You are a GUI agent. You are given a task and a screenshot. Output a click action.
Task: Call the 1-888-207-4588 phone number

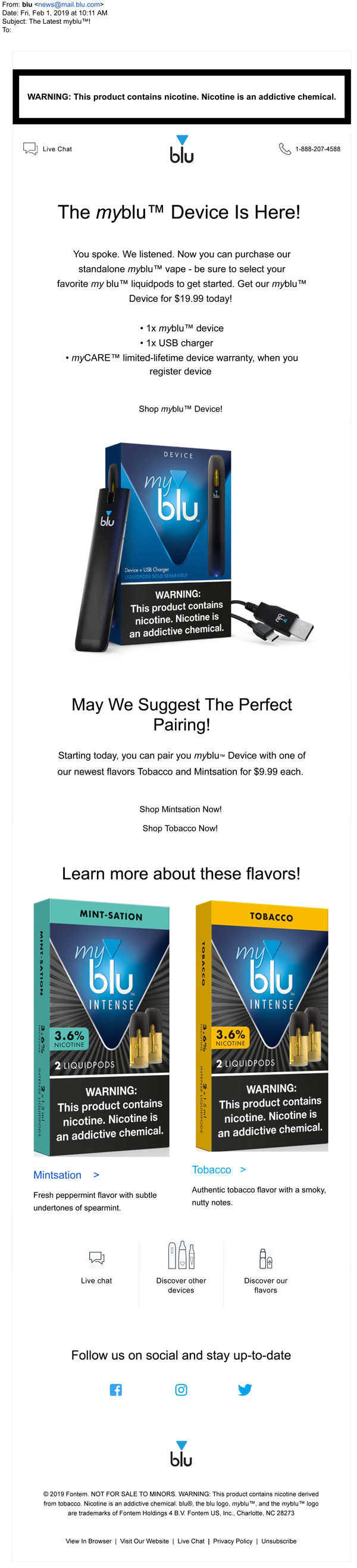317,149
